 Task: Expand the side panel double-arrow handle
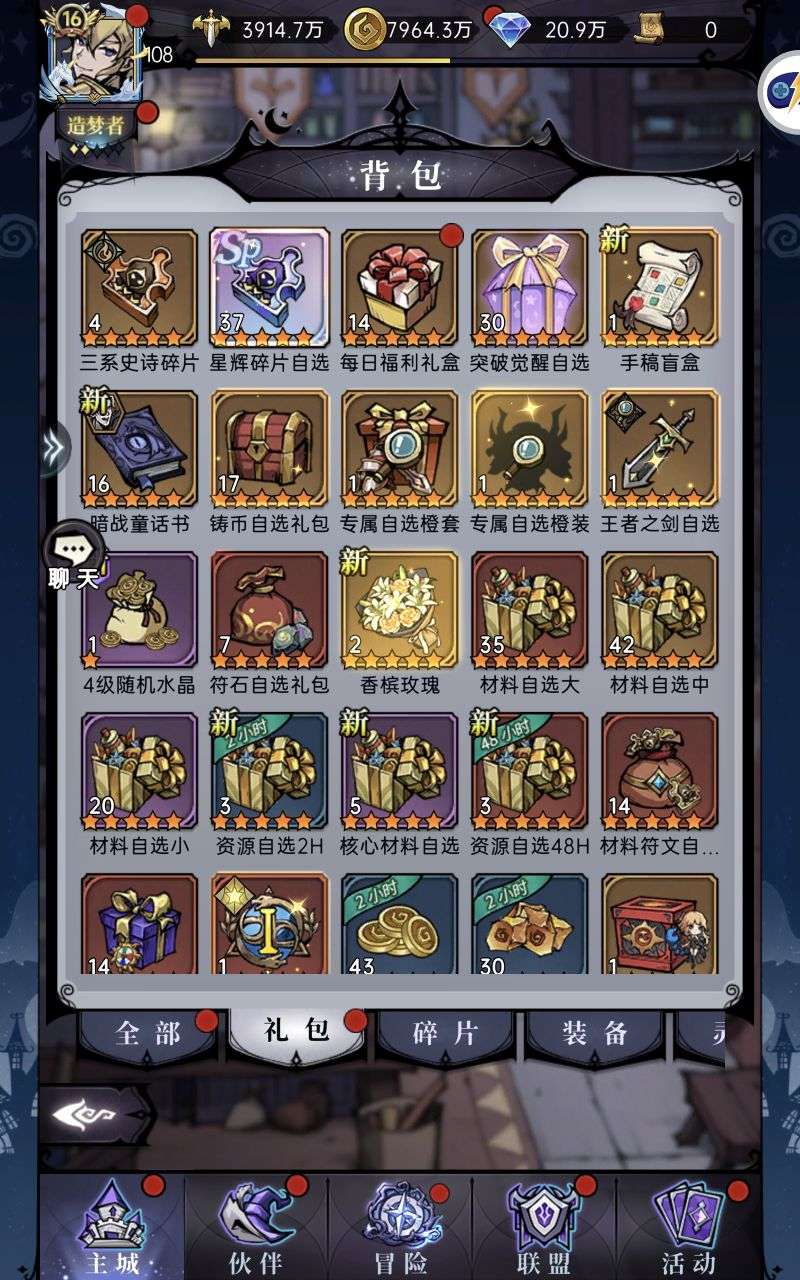point(55,448)
